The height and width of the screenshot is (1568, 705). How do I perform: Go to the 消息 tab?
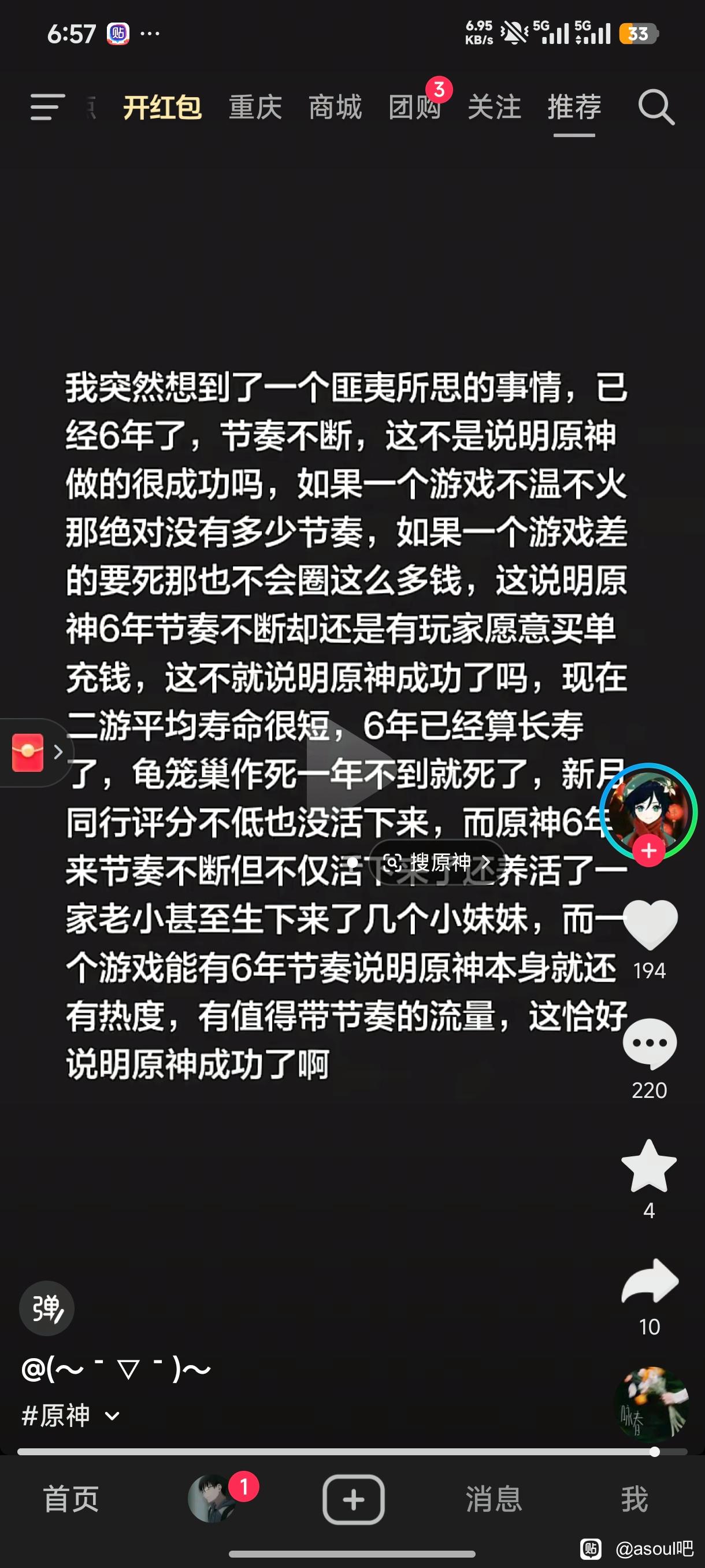pos(494,1499)
